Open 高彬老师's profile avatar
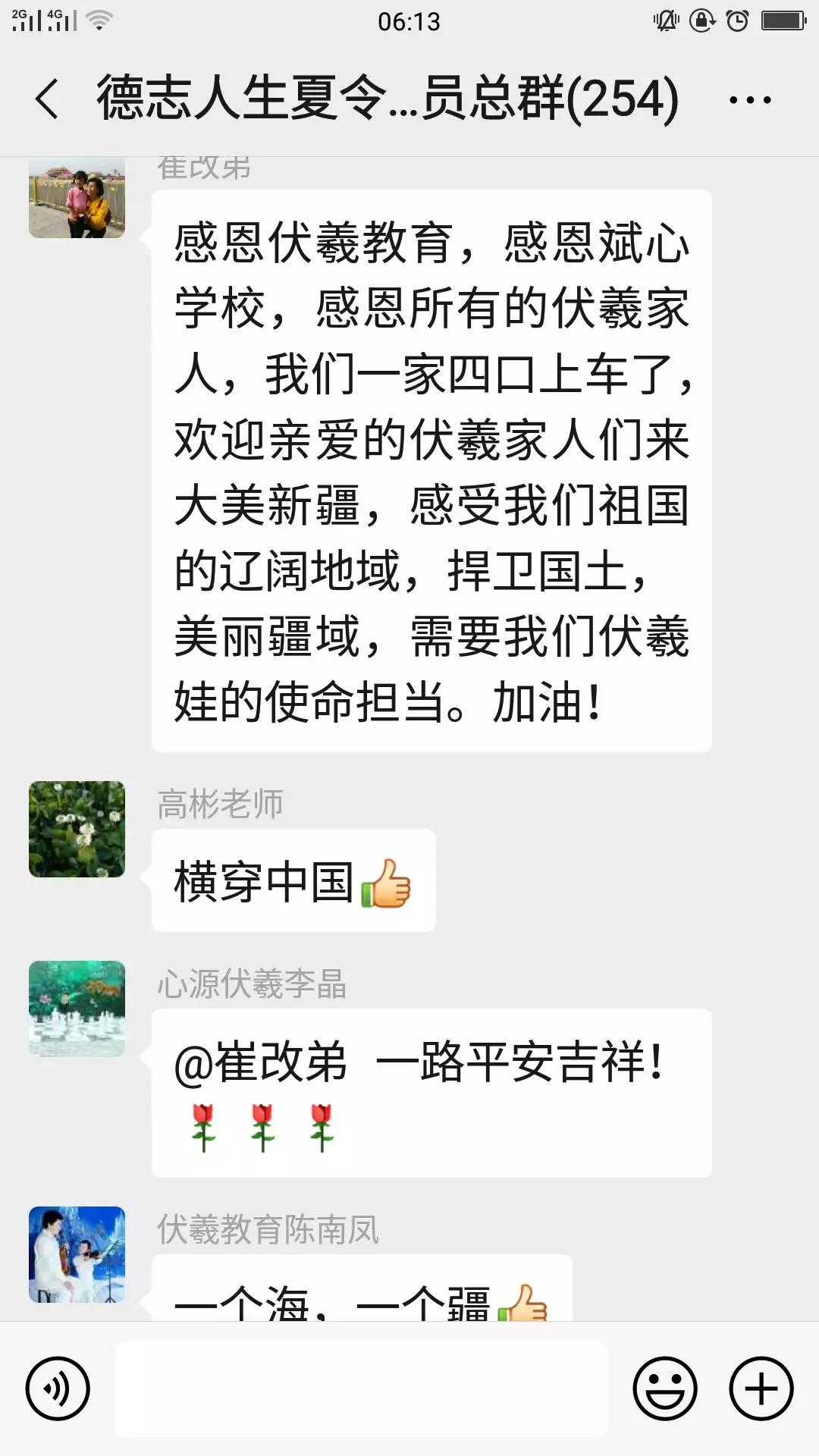 tap(77, 829)
